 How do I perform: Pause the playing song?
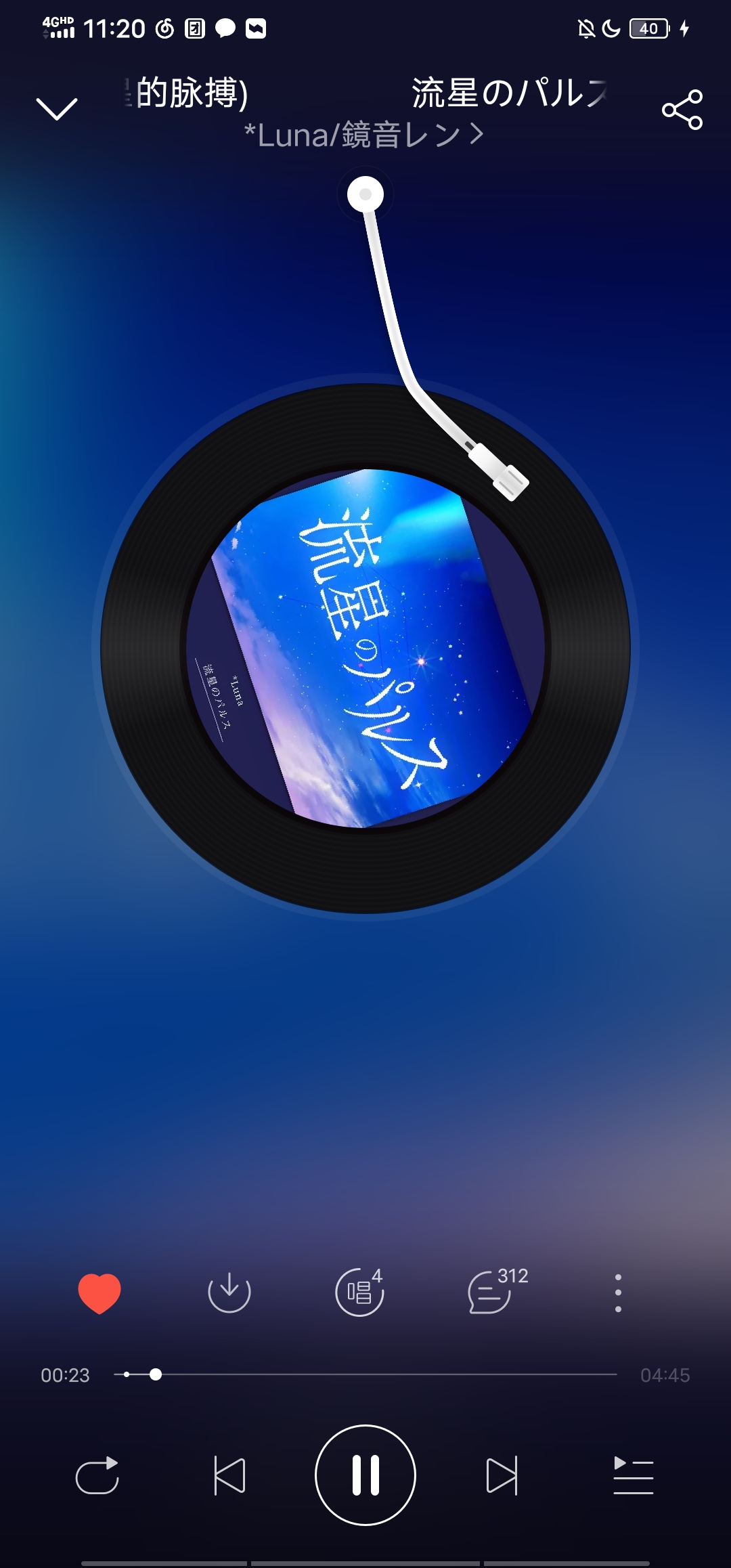365,1475
